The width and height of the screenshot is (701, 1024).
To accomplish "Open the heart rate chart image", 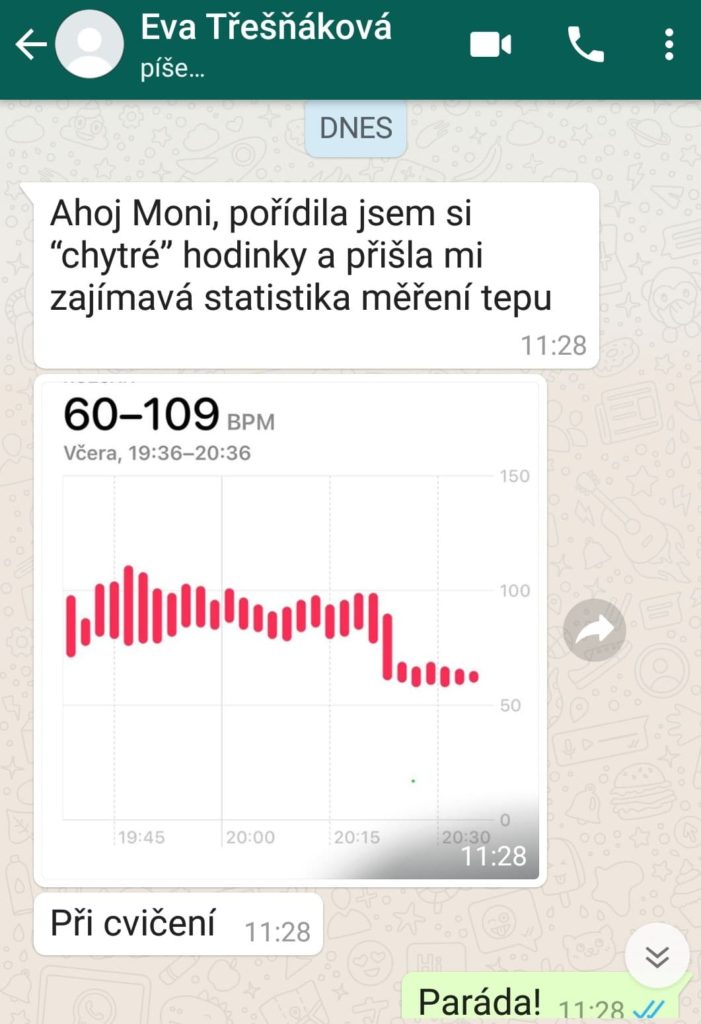I will tap(290, 630).
